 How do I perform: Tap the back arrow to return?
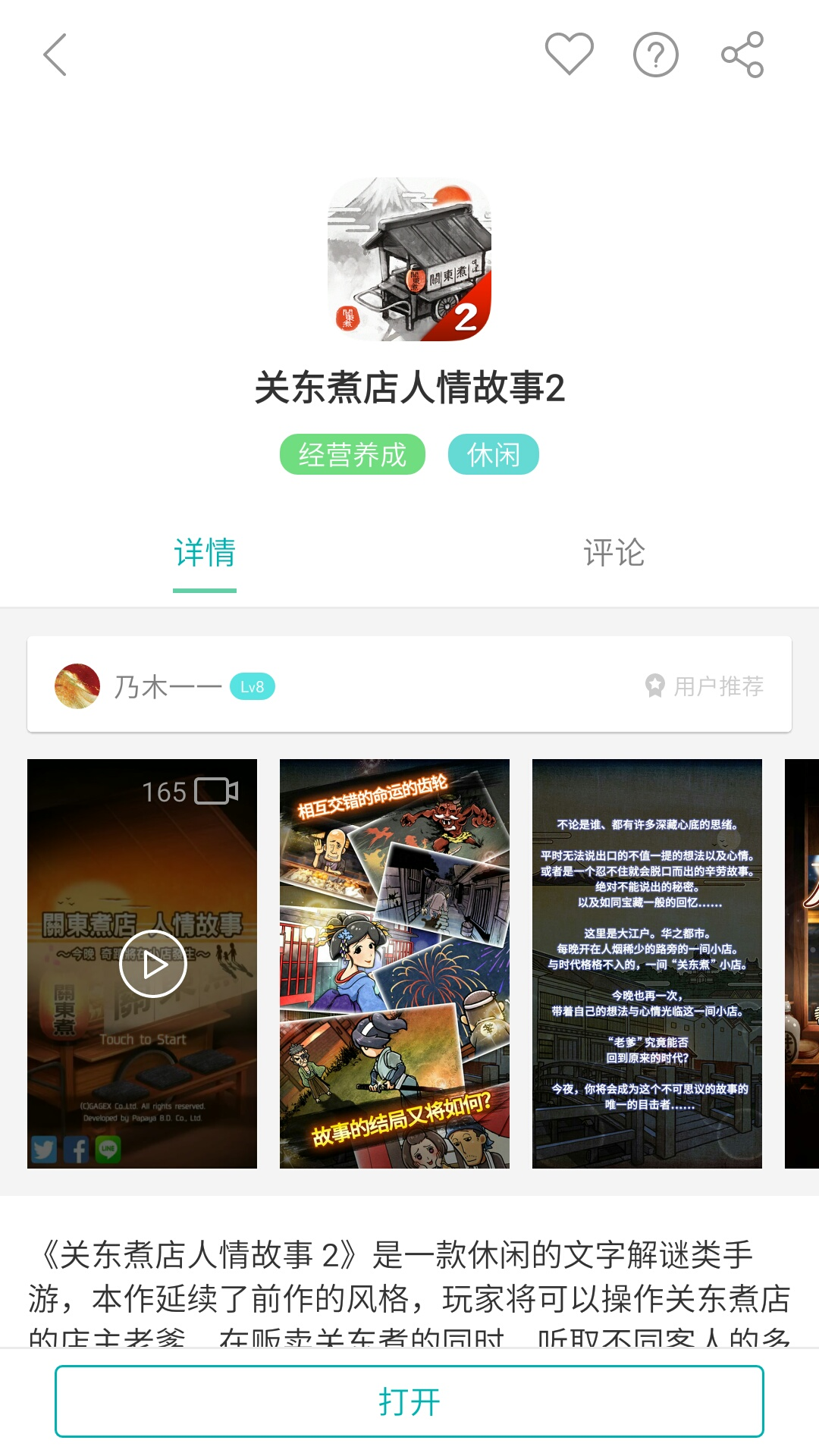click(54, 55)
